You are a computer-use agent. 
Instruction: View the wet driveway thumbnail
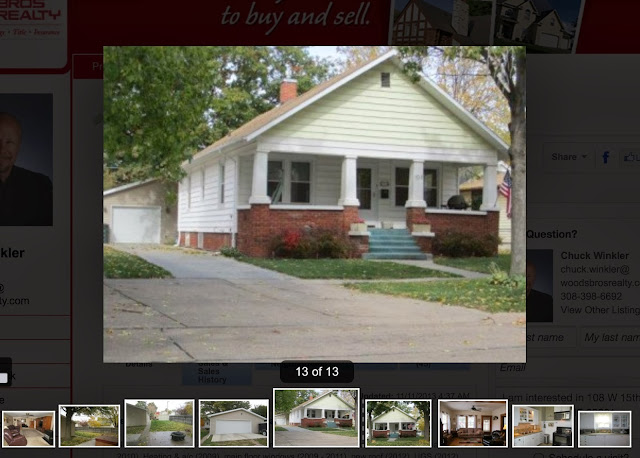[159, 423]
